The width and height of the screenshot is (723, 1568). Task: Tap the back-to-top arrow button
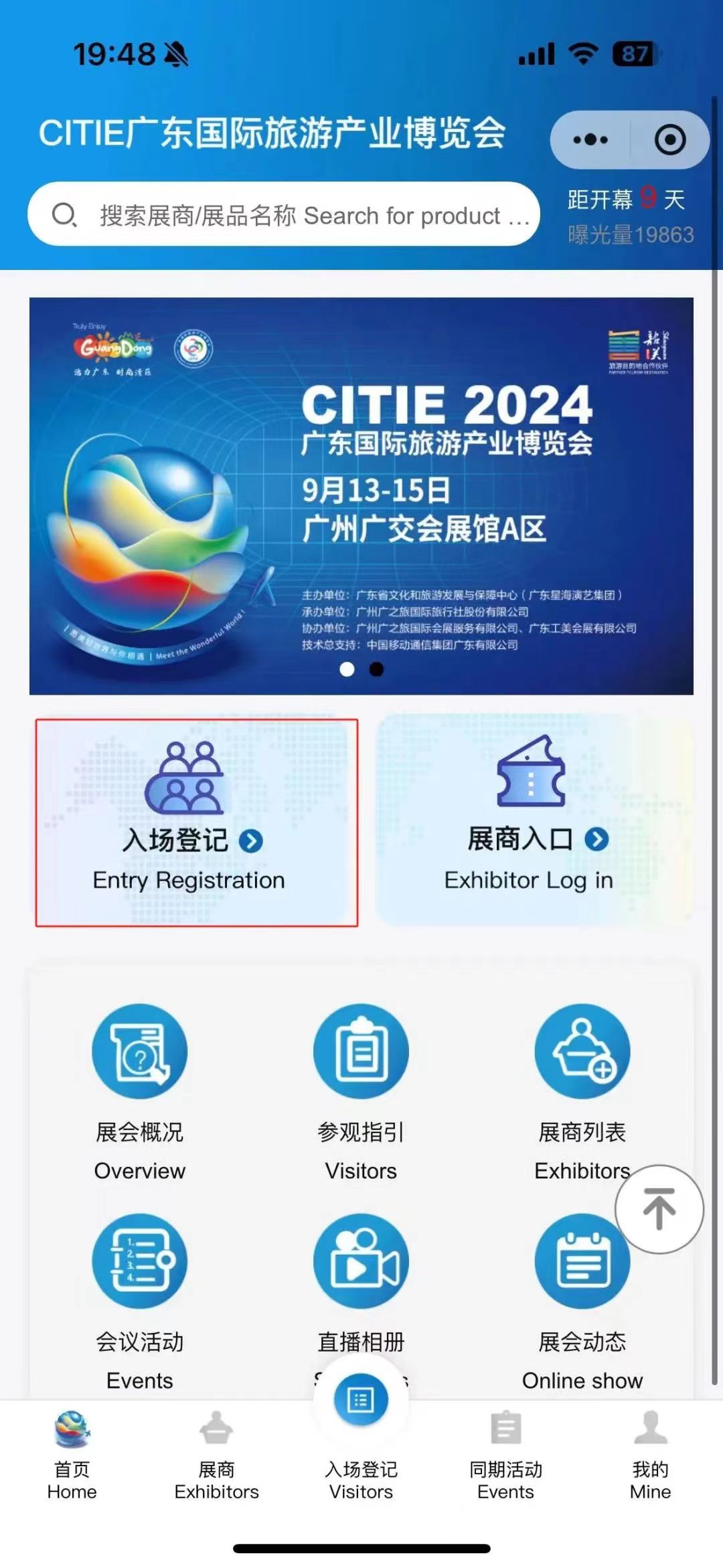[659, 1209]
